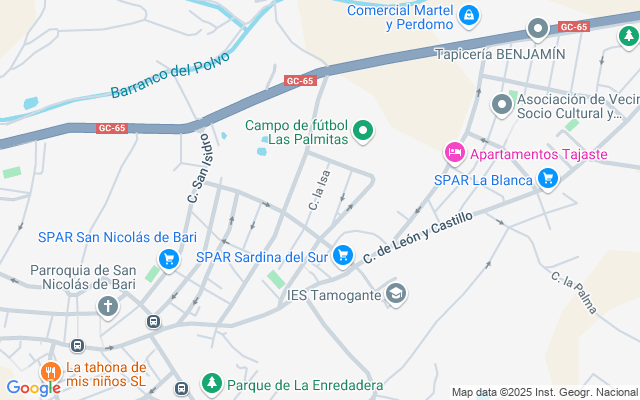The image size is (640, 400).
Task: Open the SPAR Sardina del Sur pin
Action: 343,256
